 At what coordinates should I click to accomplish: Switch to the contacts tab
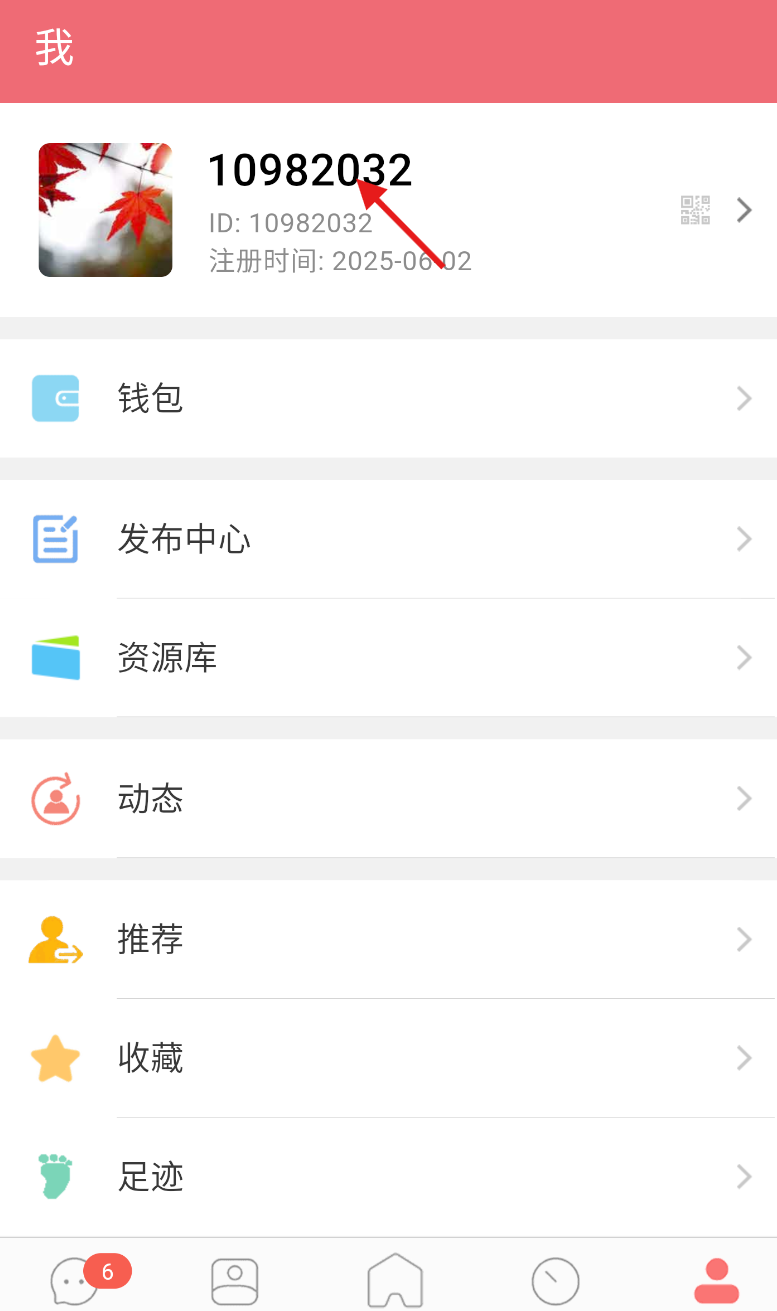click(235, 1280)
